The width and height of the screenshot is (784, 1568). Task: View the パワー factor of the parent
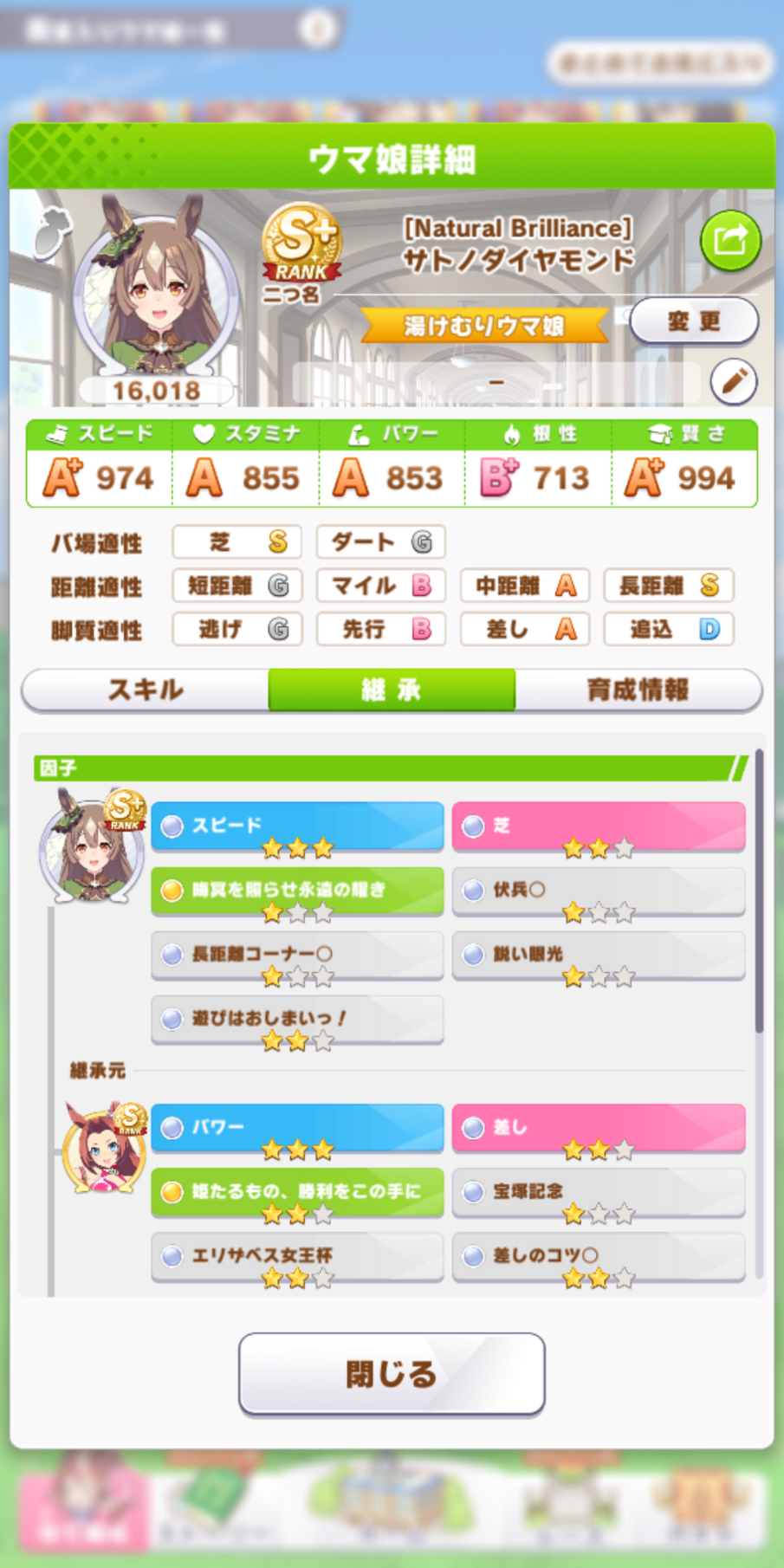pos(297,1128)
